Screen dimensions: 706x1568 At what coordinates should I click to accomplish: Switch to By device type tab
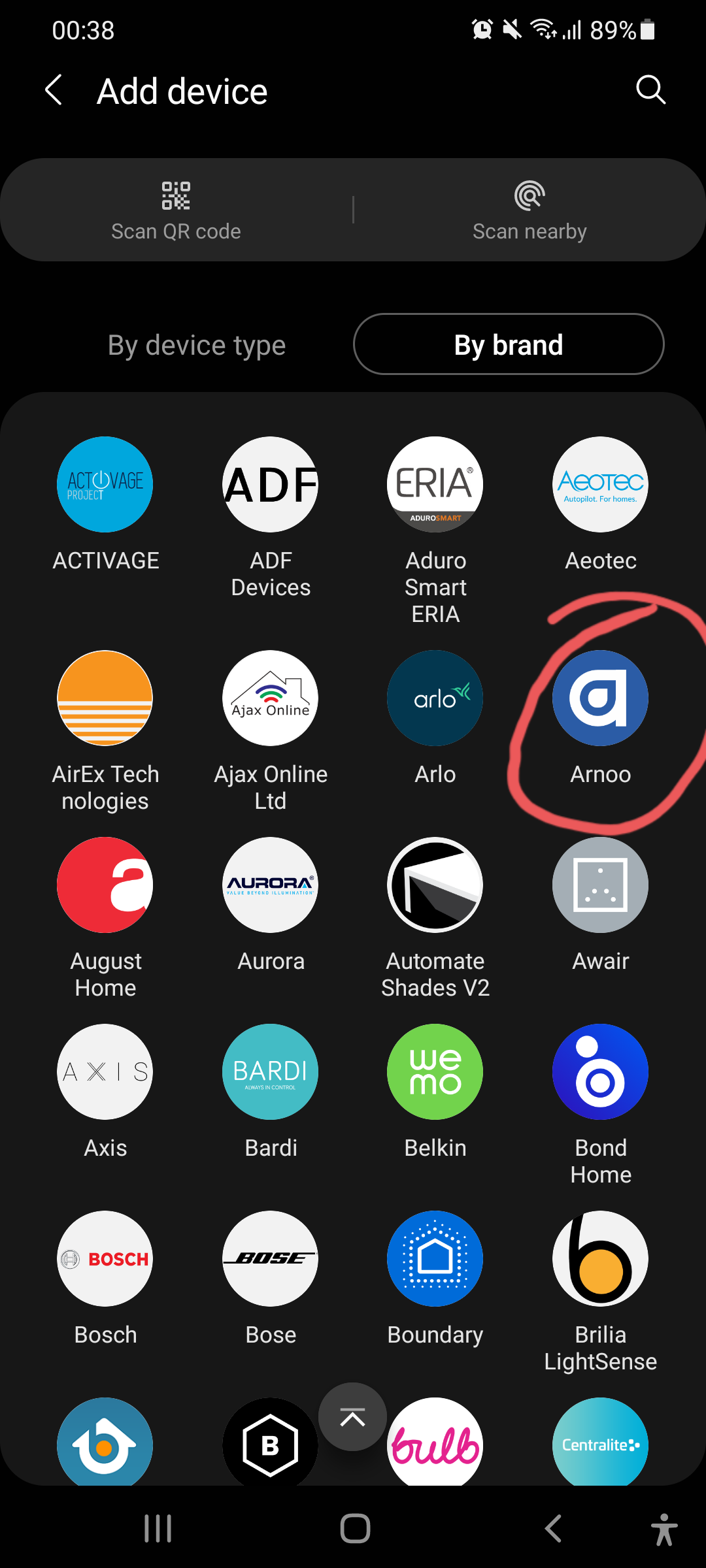[x=197, y=345]
